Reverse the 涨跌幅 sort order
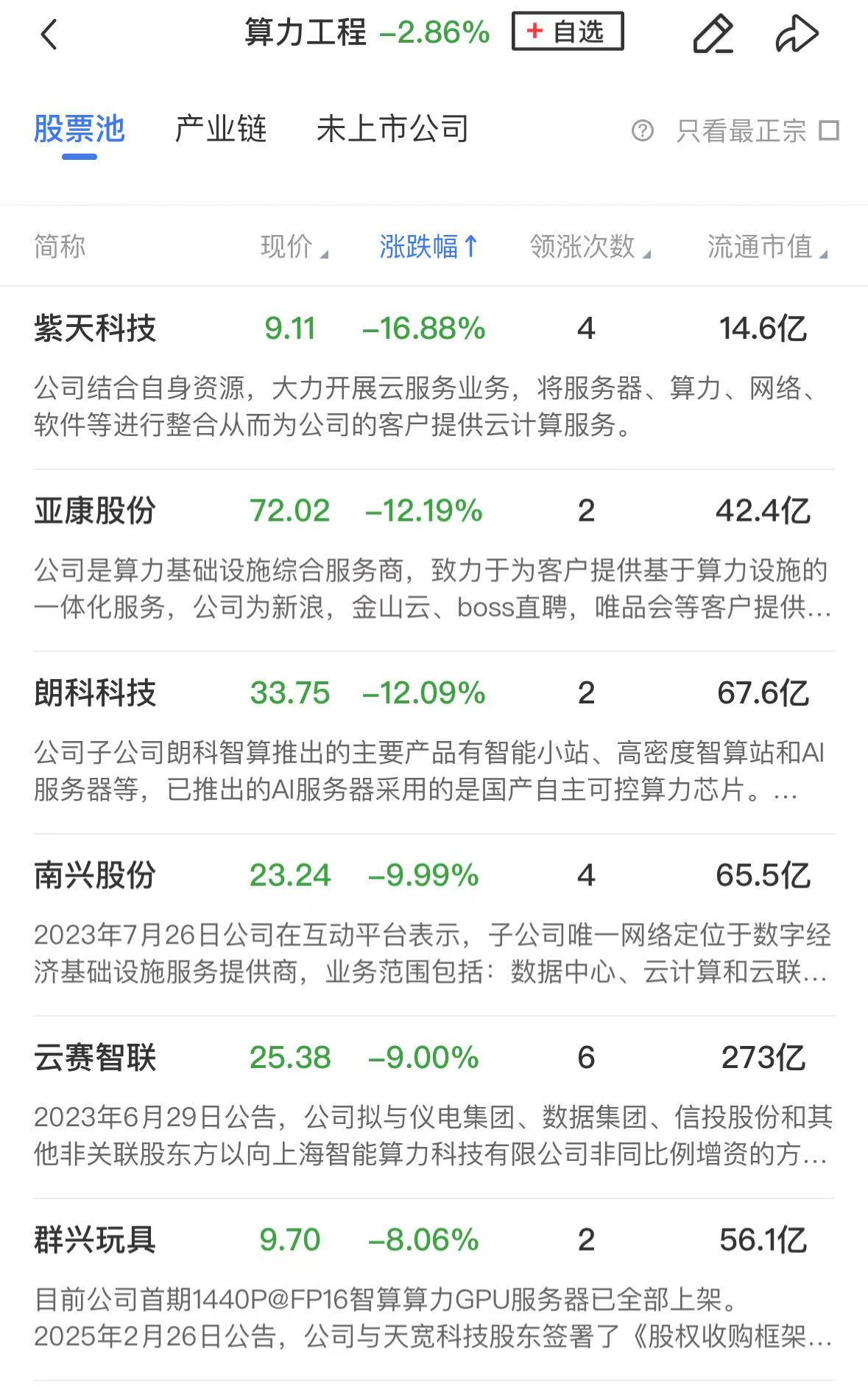868x1387 pixels. tap(428, 247)
